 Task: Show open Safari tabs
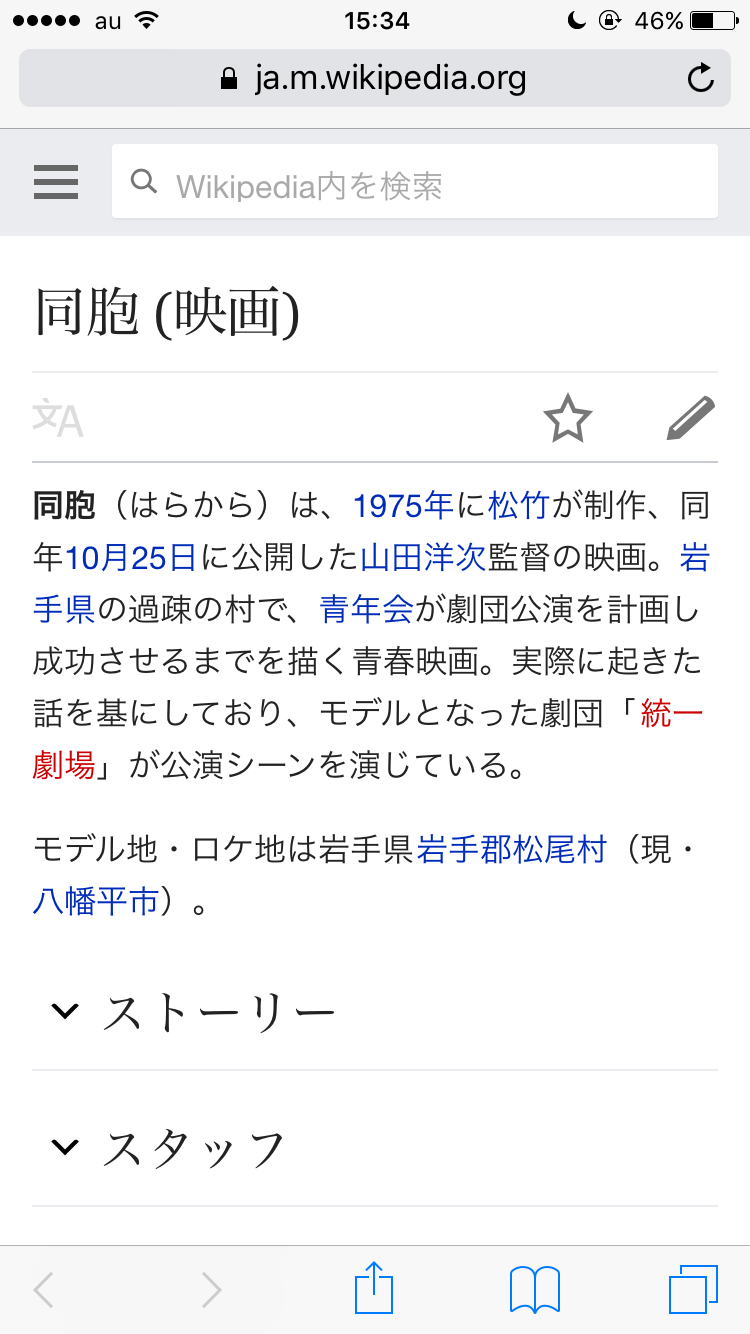(693, 1289)
